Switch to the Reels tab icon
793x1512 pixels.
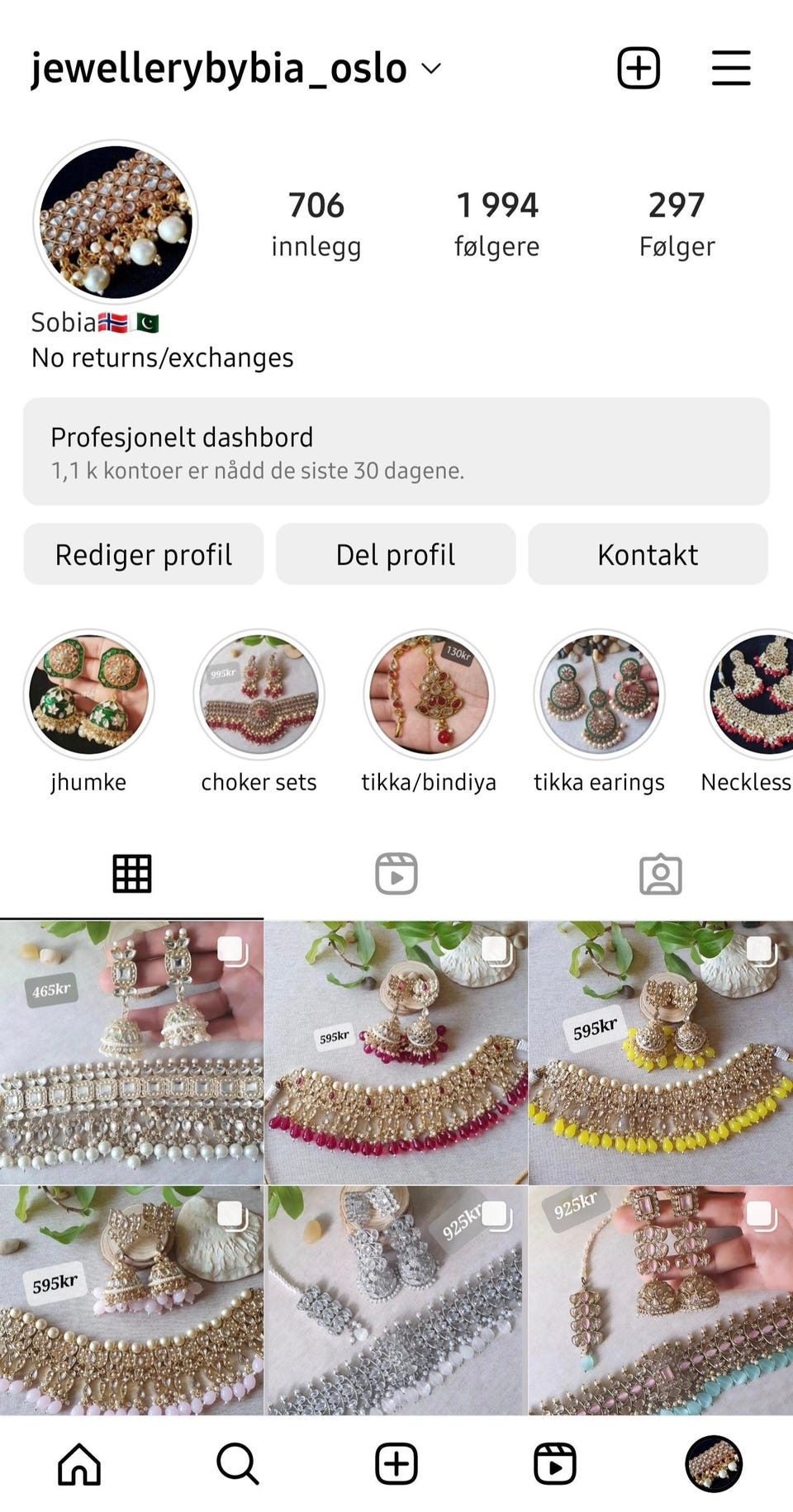[396, 872]
